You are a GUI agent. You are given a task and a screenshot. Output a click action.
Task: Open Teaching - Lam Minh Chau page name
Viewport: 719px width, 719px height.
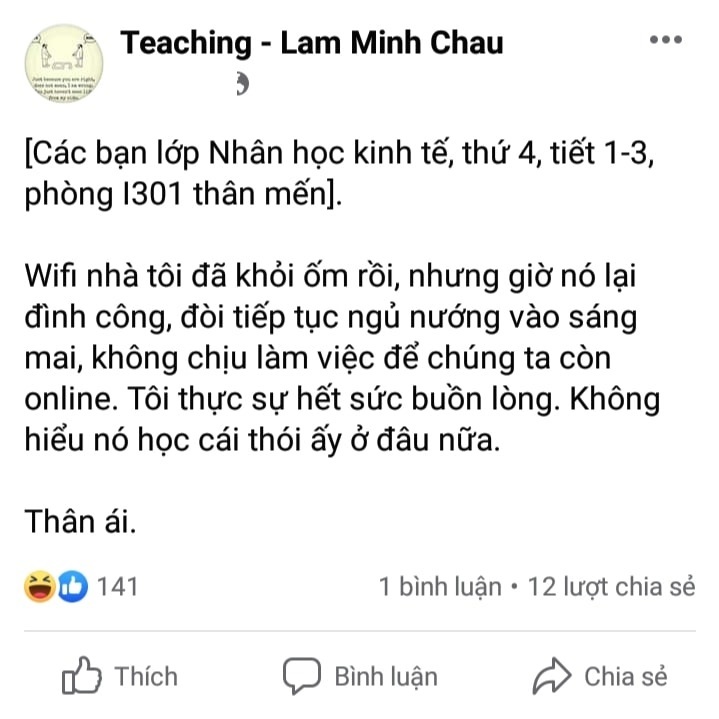312,42
